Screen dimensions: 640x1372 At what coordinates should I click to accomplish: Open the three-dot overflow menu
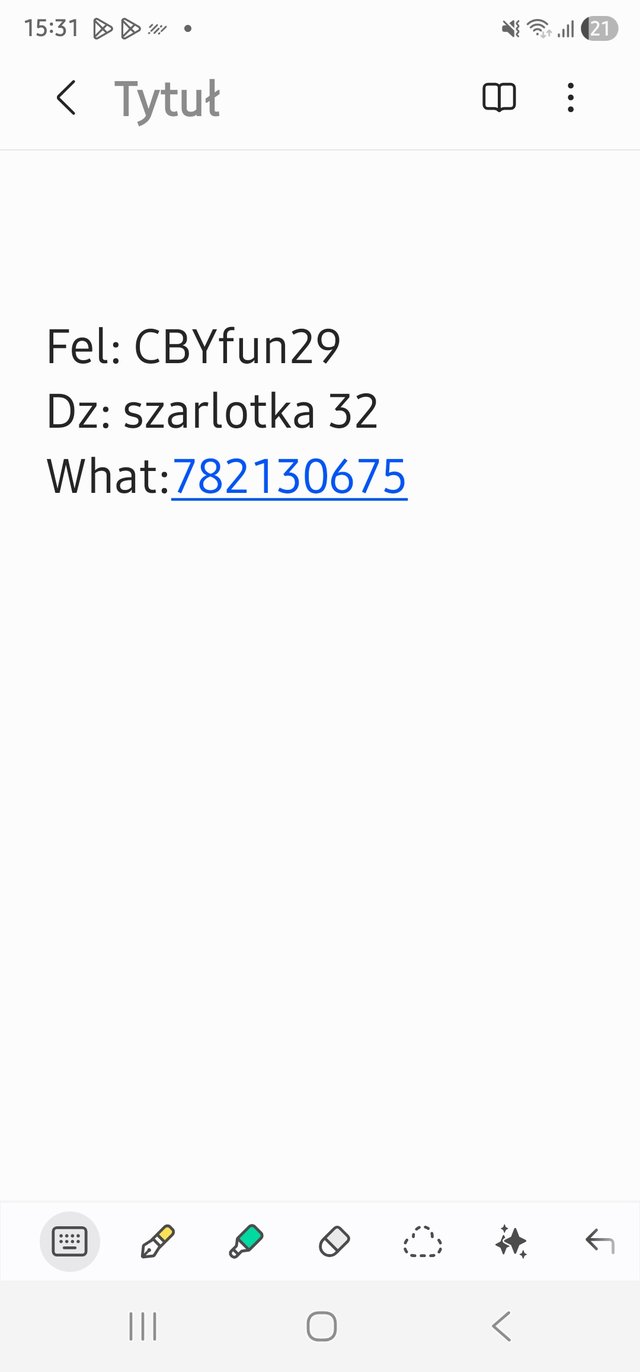click(x=570, y=98)
